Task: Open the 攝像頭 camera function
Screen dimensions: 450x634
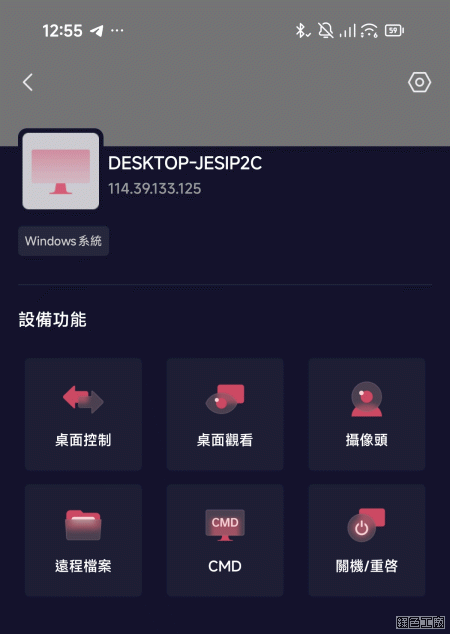Action: (367, 414)
